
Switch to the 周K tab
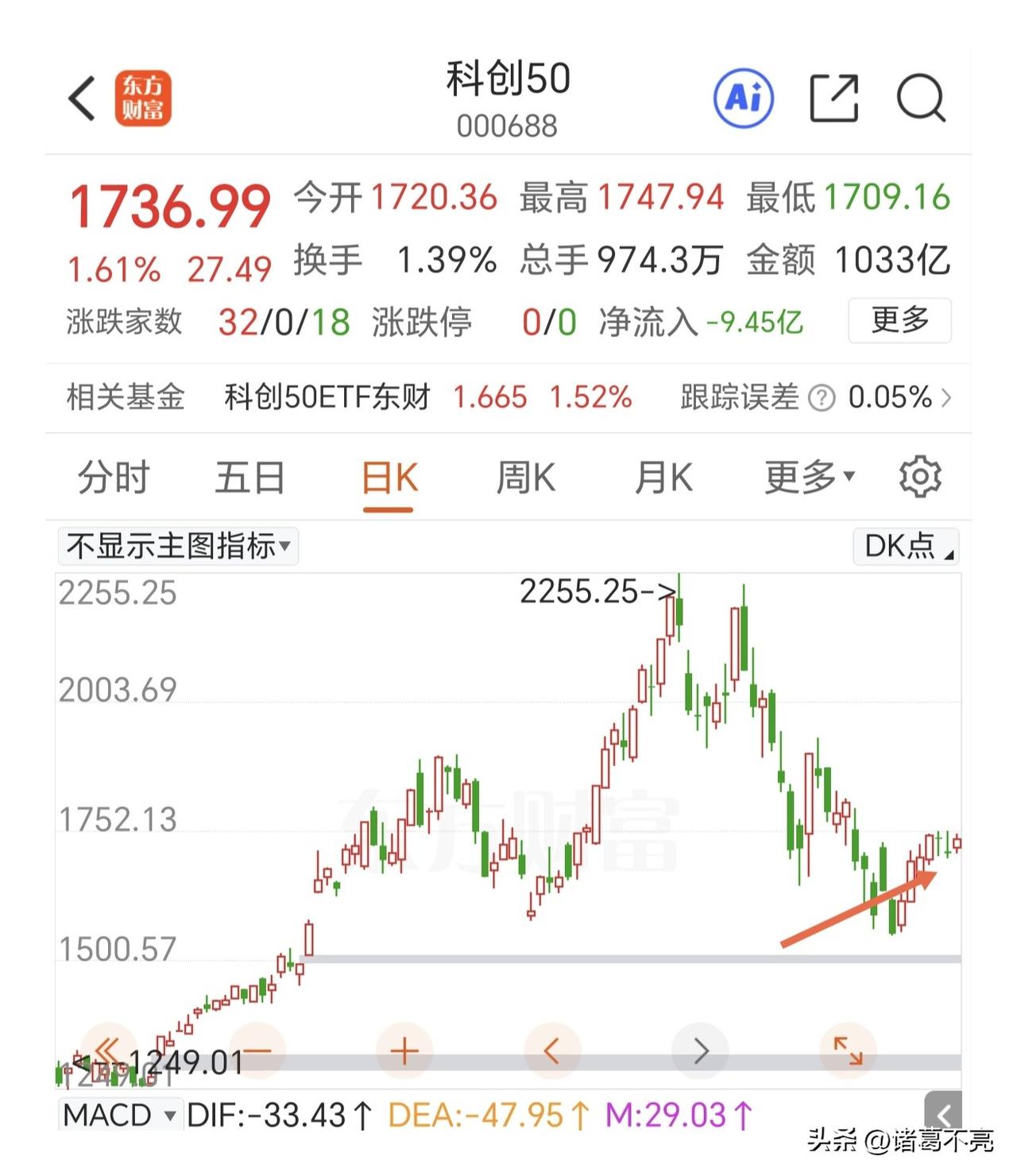pyautogui.click(x=525, y=478)
